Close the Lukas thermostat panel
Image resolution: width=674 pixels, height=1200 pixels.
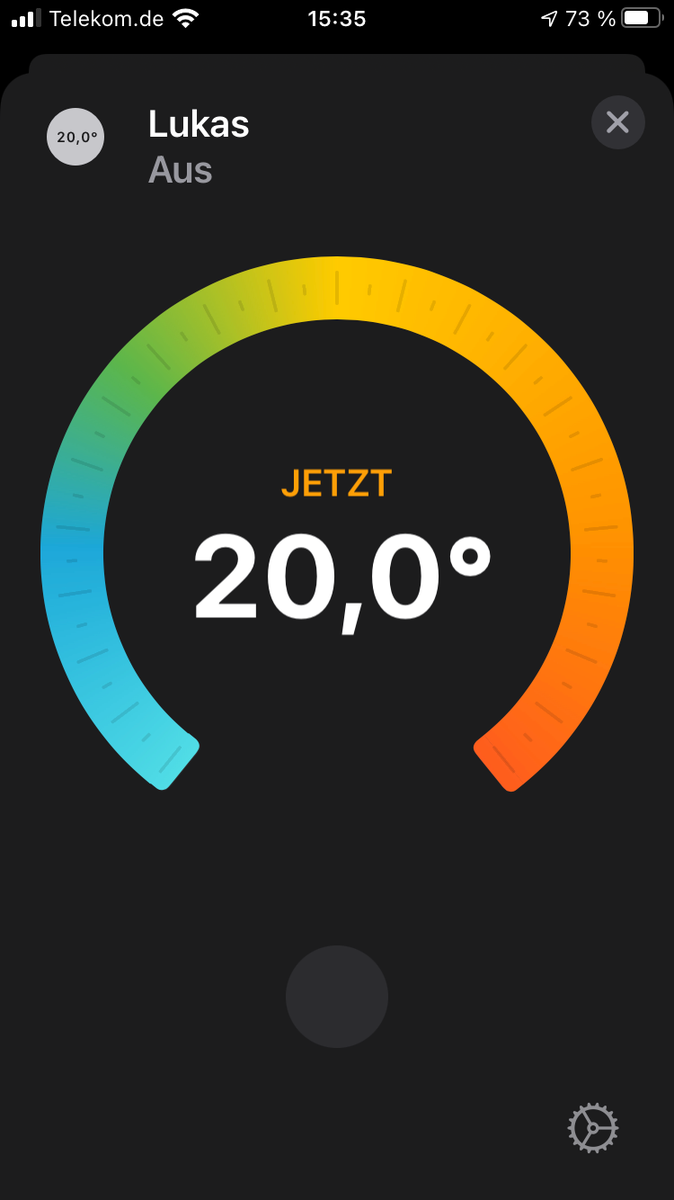click(618, 123)
